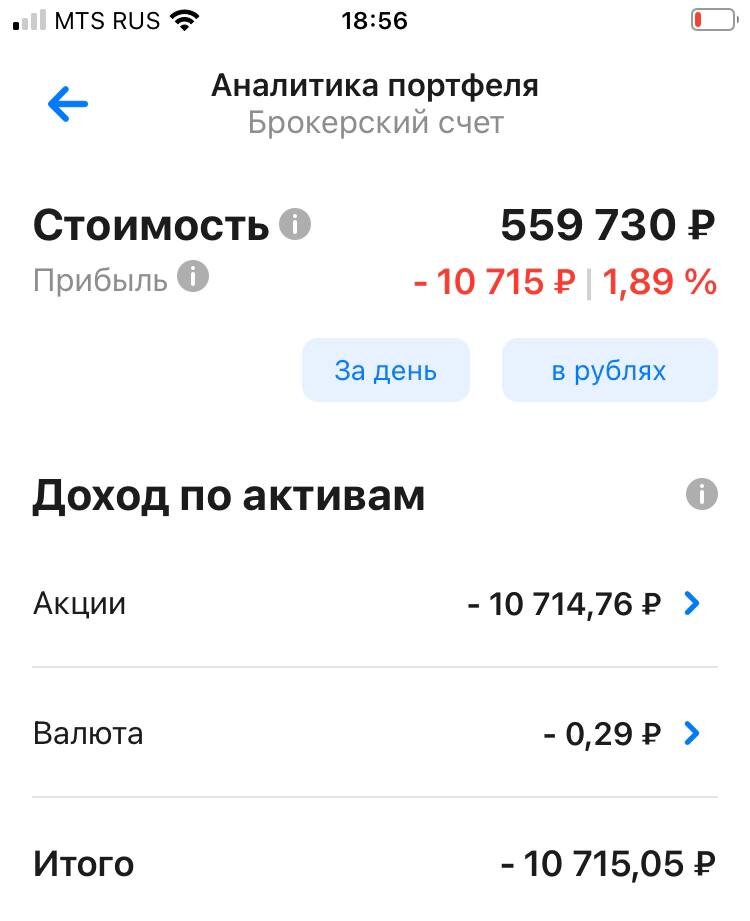Switch currency with в рублях button
Image resolution: width=750 pixels, height=921 pixels.
click(x=609, y=371)
